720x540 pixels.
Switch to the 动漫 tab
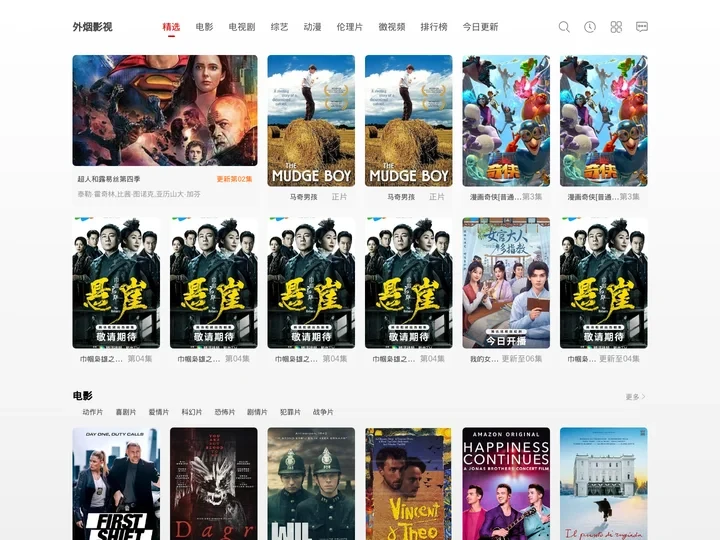pyautogui.click(x=312, y=27)
